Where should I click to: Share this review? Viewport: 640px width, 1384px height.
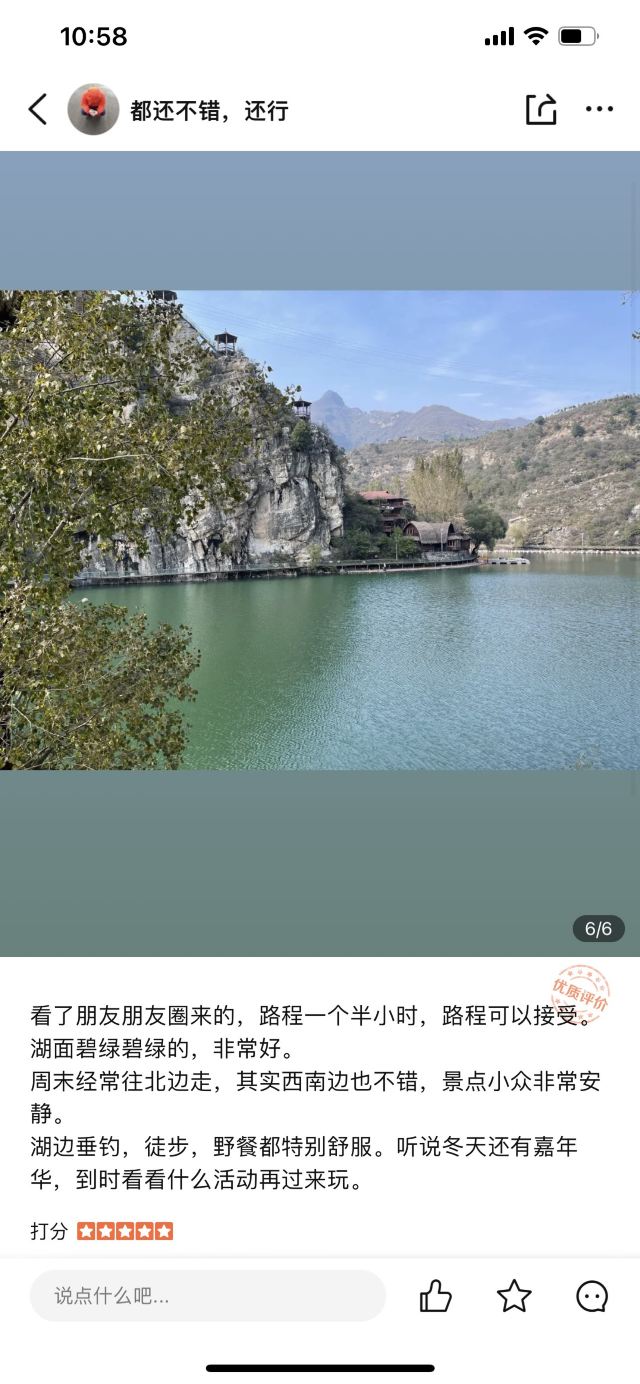pyautogui.click(x=540, y=109)
